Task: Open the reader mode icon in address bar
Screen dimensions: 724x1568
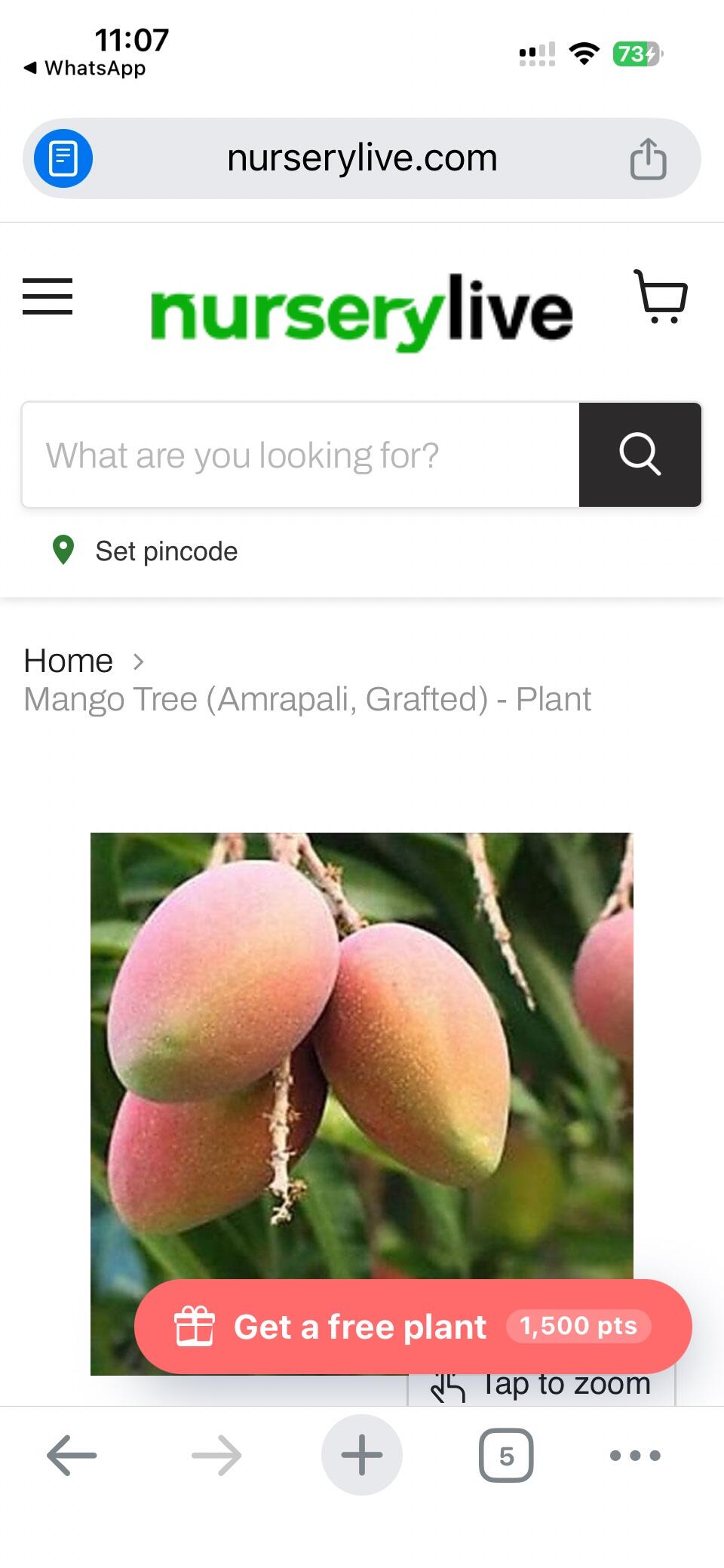Action: [x=63, y=158]
